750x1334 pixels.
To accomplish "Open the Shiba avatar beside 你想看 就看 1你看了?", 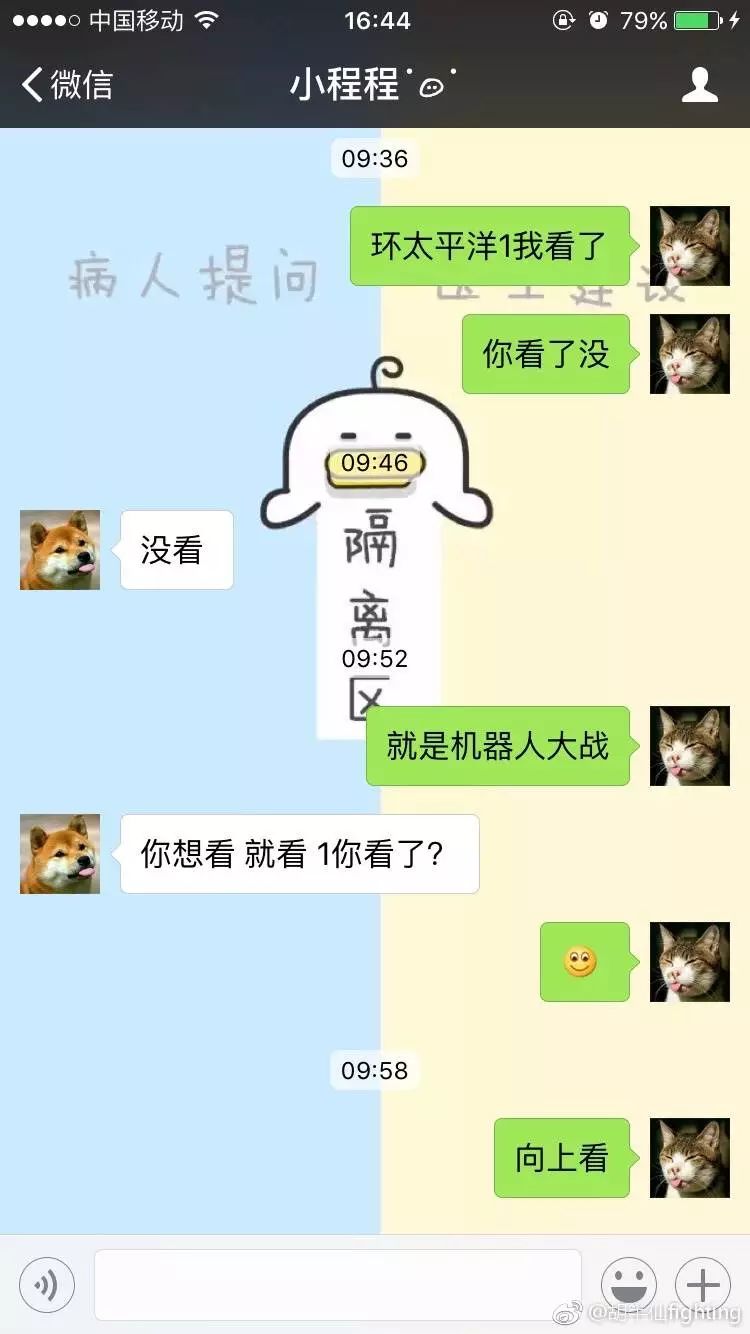I will point(60,854).
